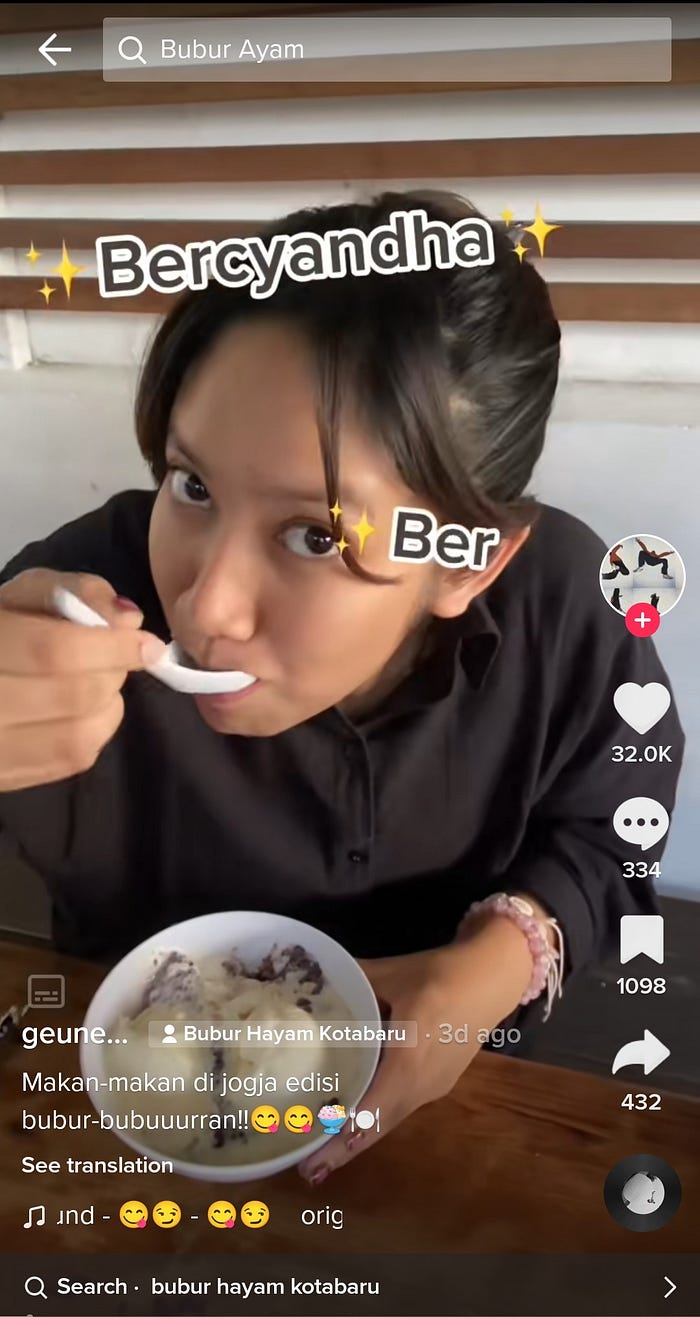Image resolution: width=700 pixels, height=1317 pixels.
Task: Share this video
Action: [641, 1055]
